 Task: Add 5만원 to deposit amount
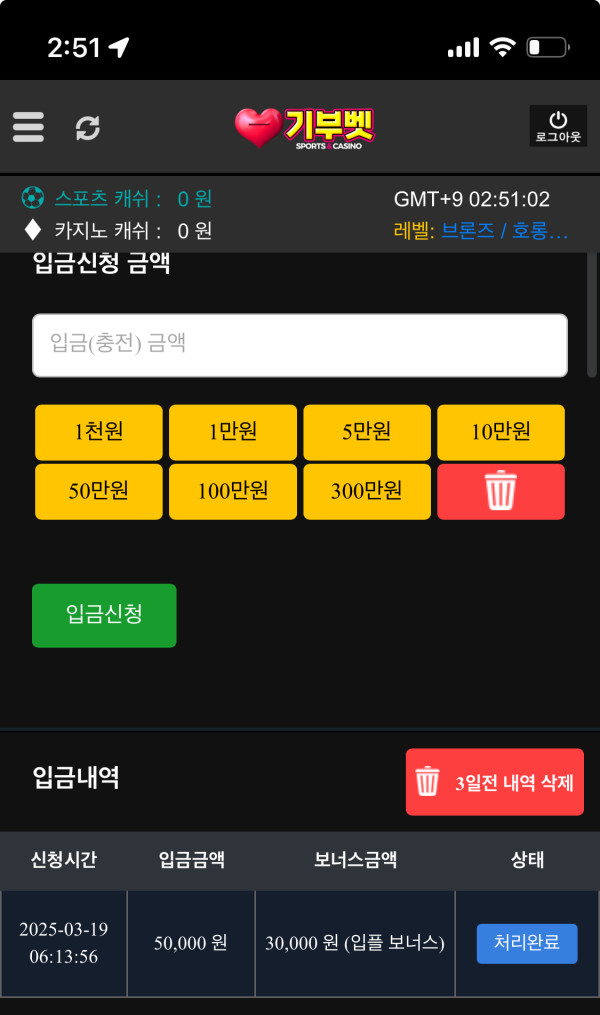(x=367, y=432)
